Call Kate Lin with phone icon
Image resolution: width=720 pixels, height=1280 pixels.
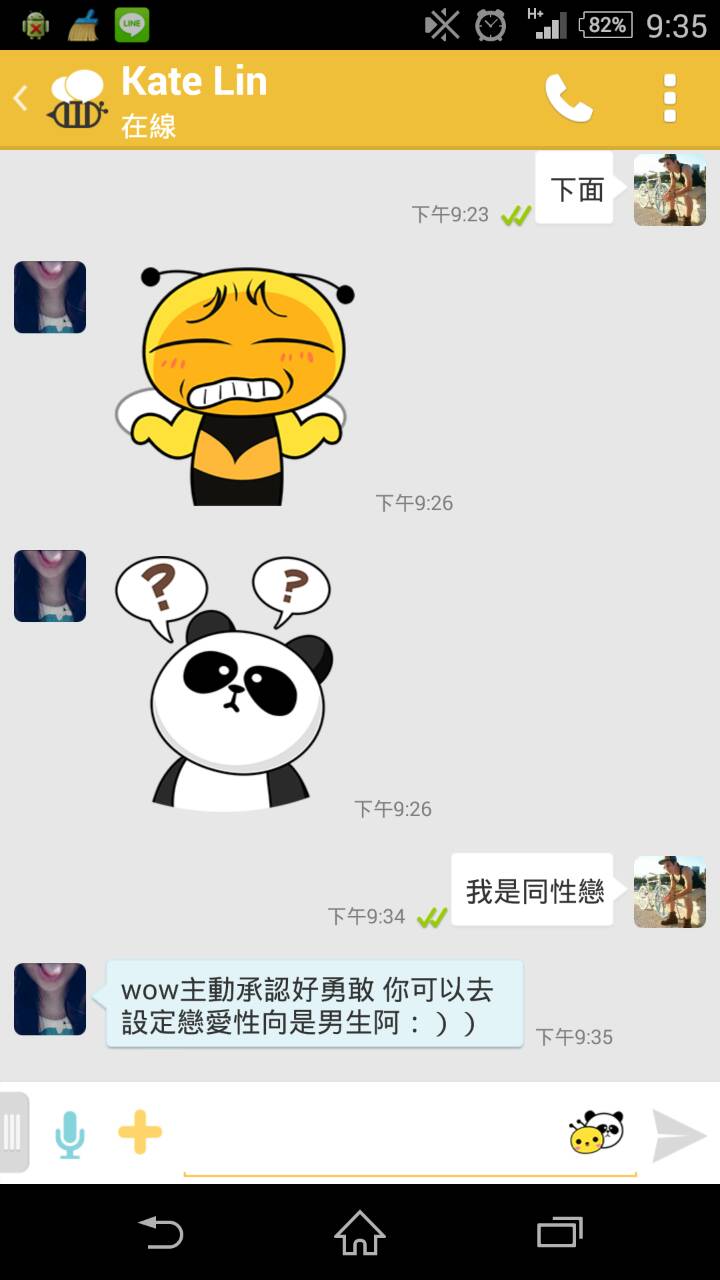pos(569,98)
